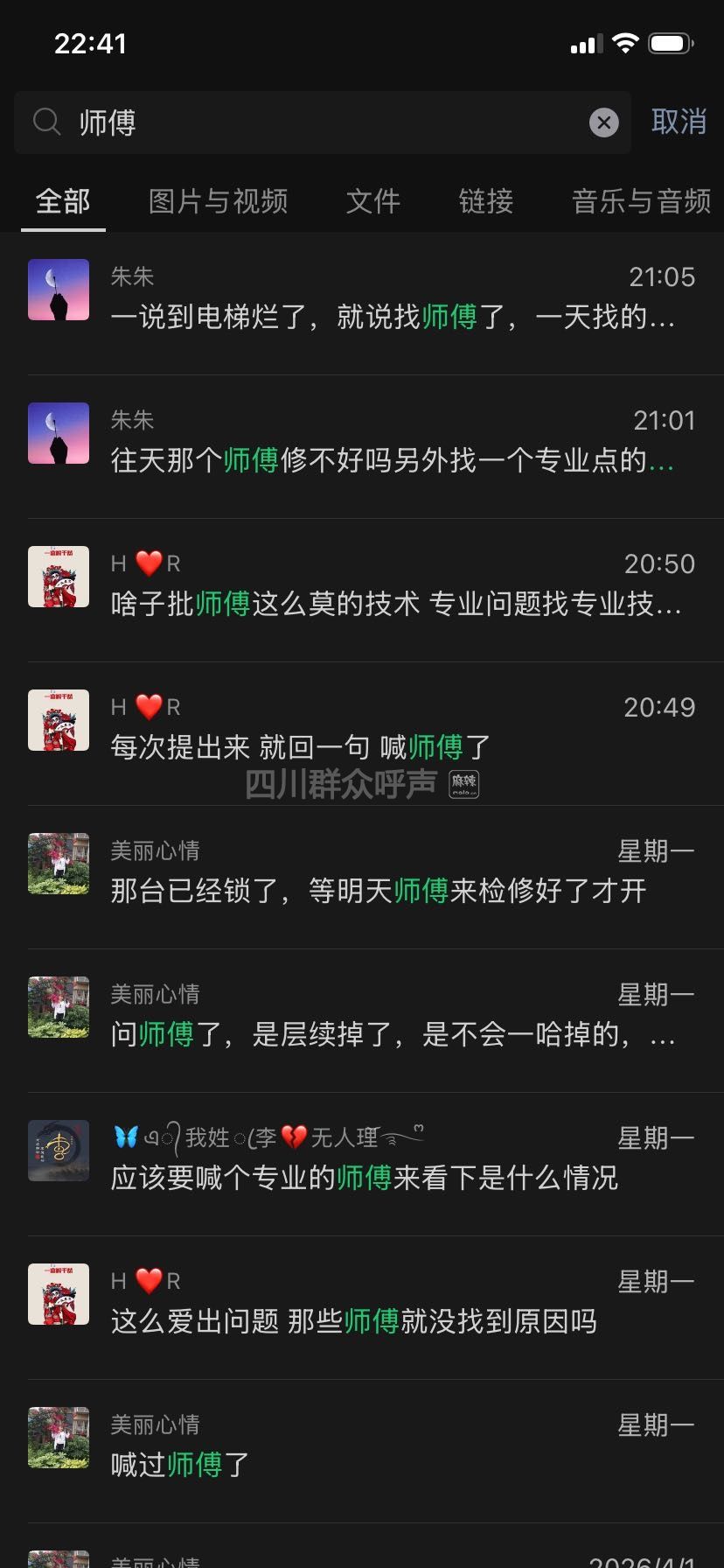Select the 链接 tab

tap(486, 202)
